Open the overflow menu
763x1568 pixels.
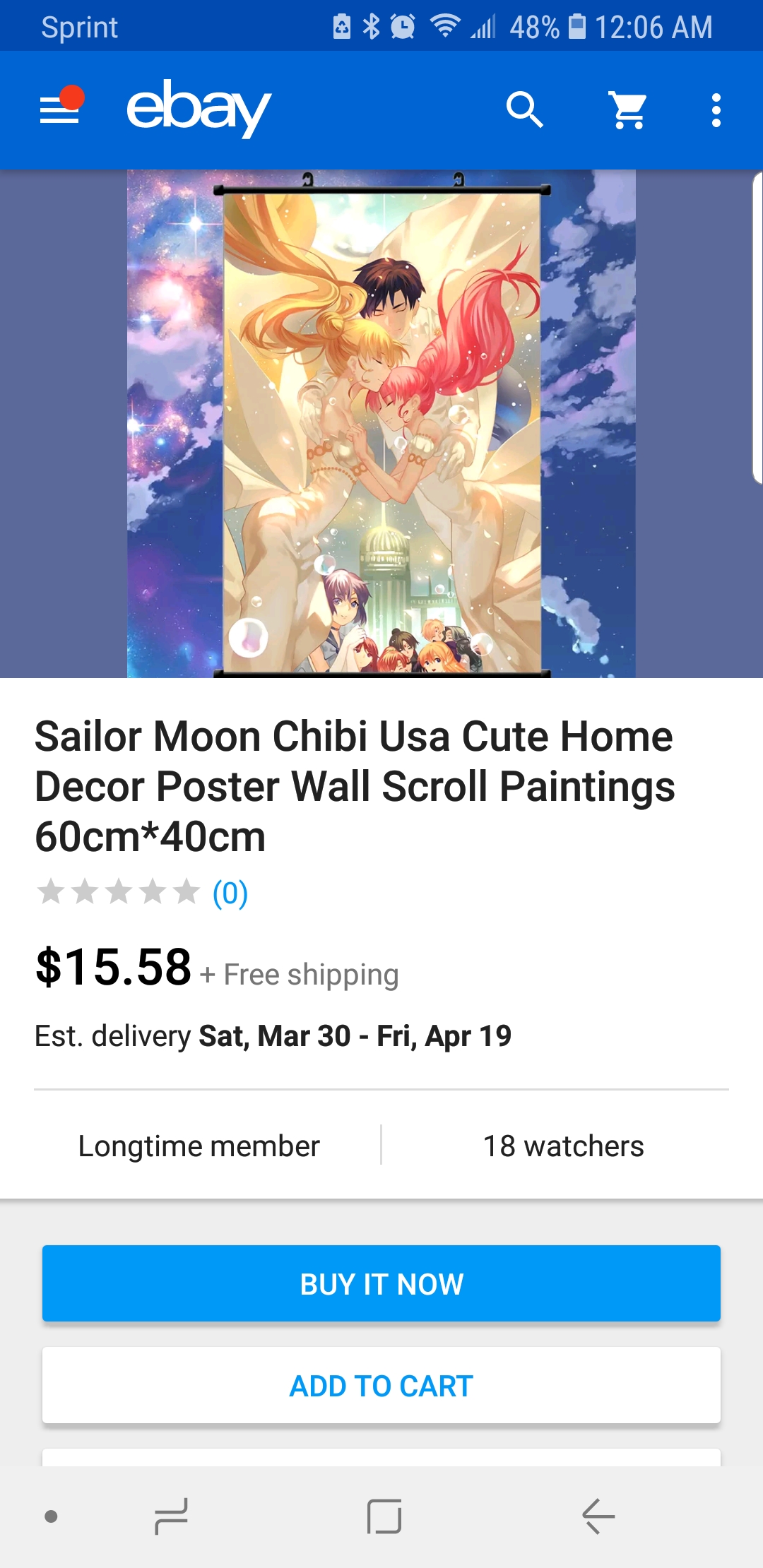pyautogui.click(x=716, y=110)
